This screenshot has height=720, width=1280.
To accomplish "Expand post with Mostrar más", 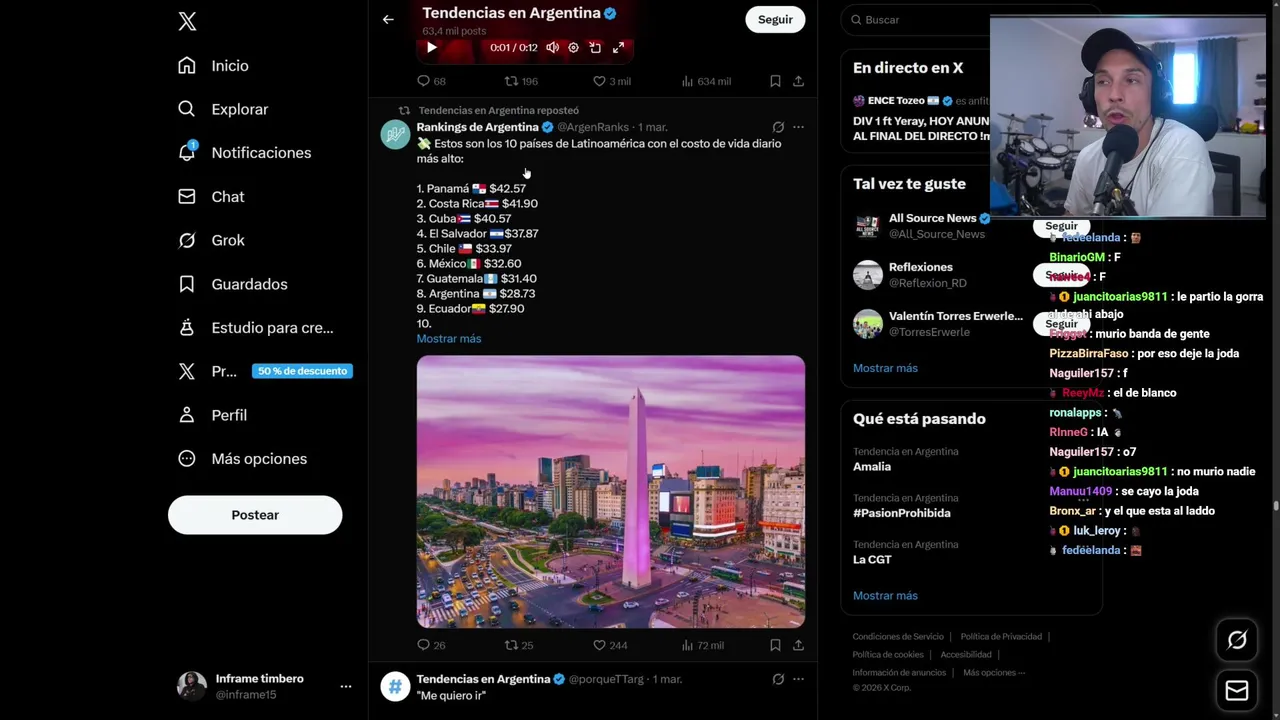I will tap(449, 339).
